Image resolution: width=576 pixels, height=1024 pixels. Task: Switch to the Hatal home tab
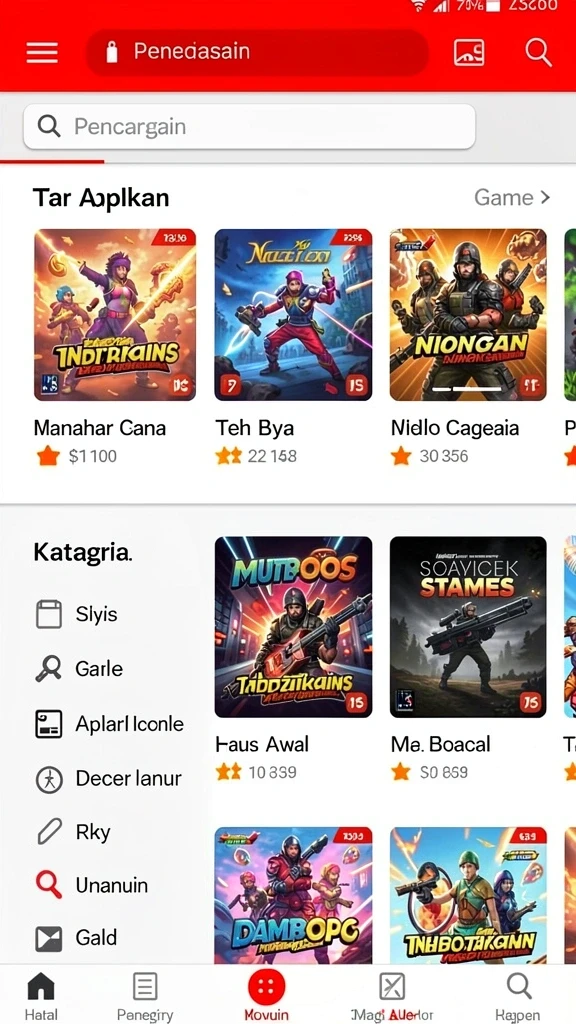point(41,996)
